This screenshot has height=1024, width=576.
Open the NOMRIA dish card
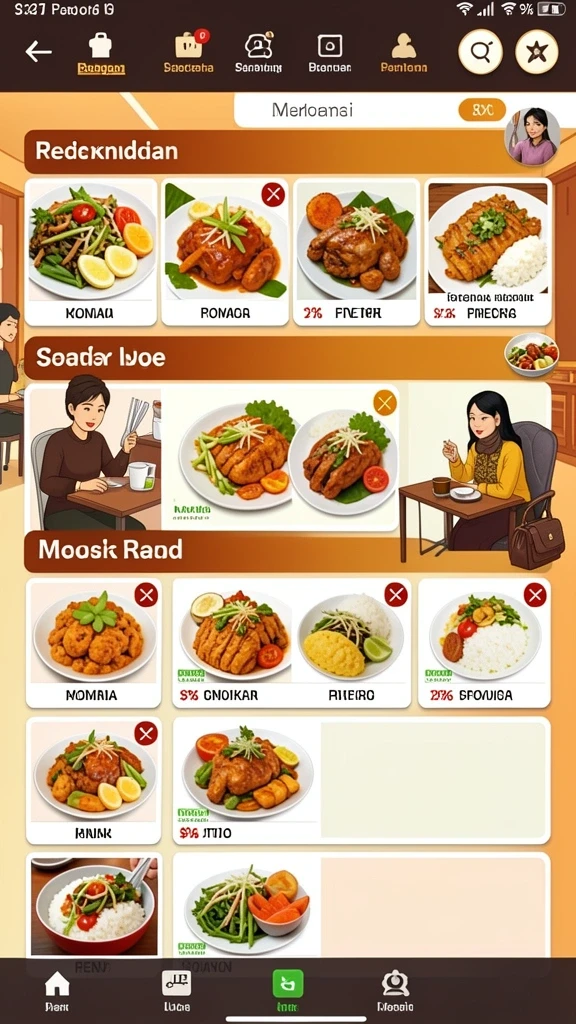click(x=93, y=642)
